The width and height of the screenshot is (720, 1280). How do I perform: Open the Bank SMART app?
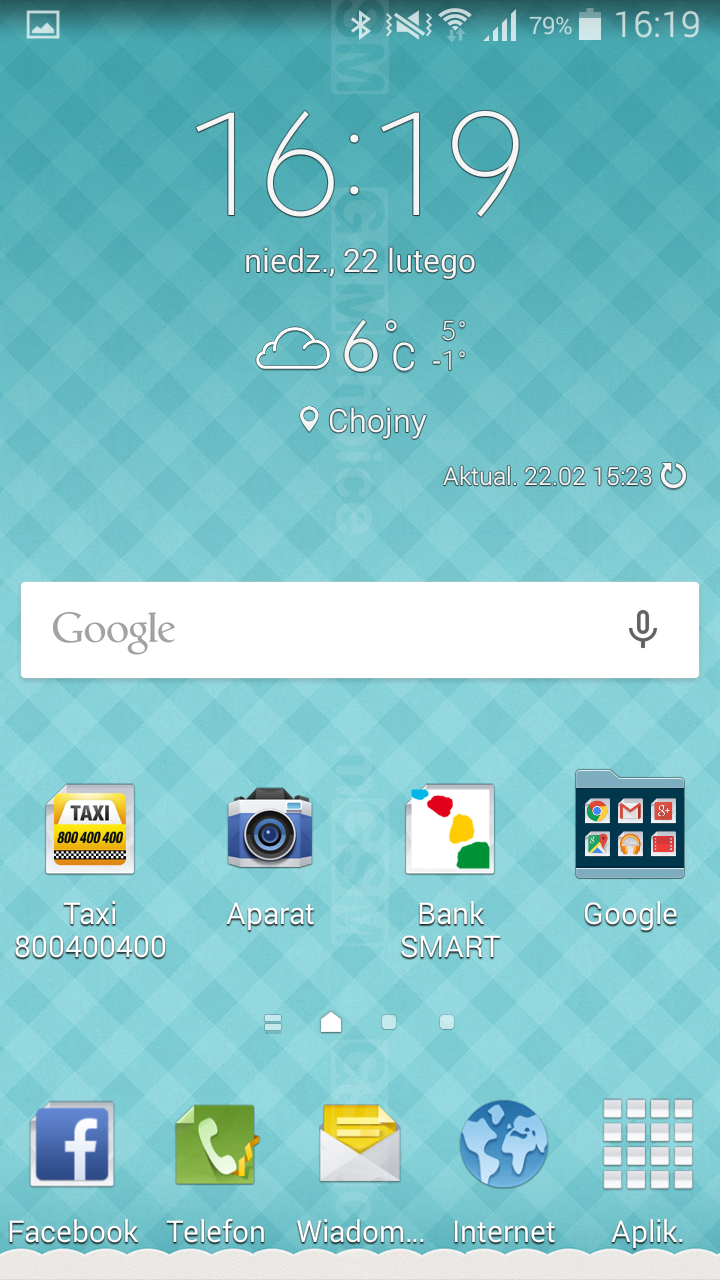[450, 830]
